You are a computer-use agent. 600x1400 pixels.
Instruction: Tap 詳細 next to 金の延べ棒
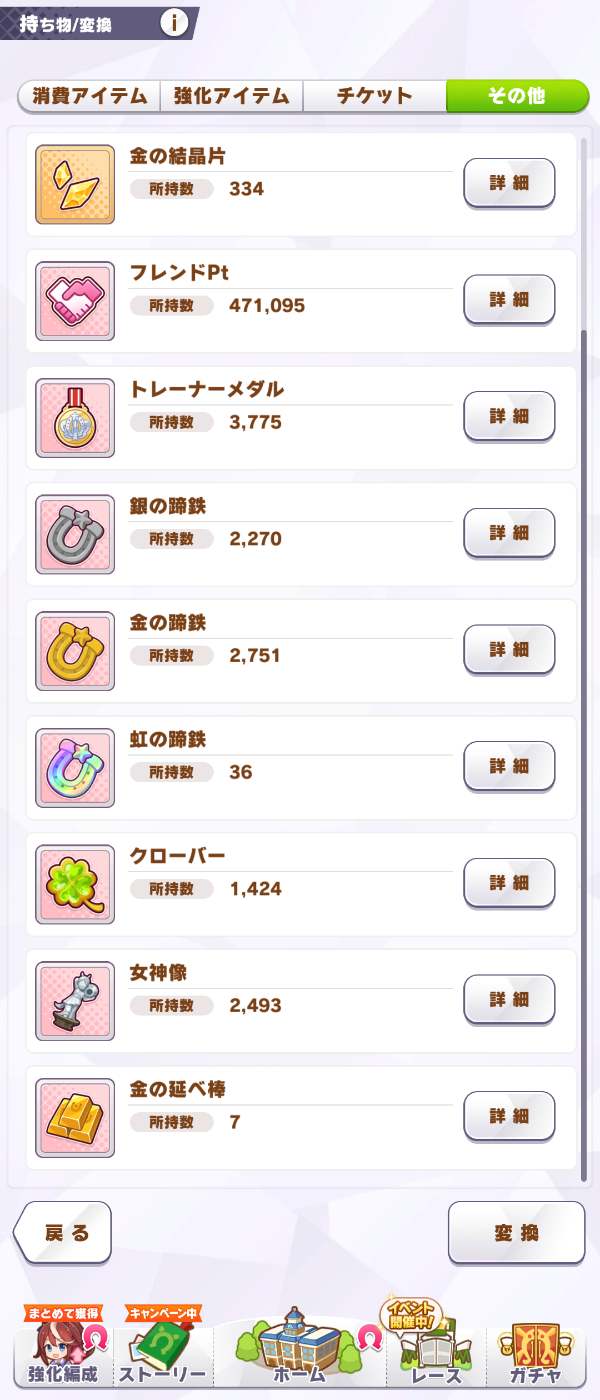pyautogui.click(x=509, y=1116)
